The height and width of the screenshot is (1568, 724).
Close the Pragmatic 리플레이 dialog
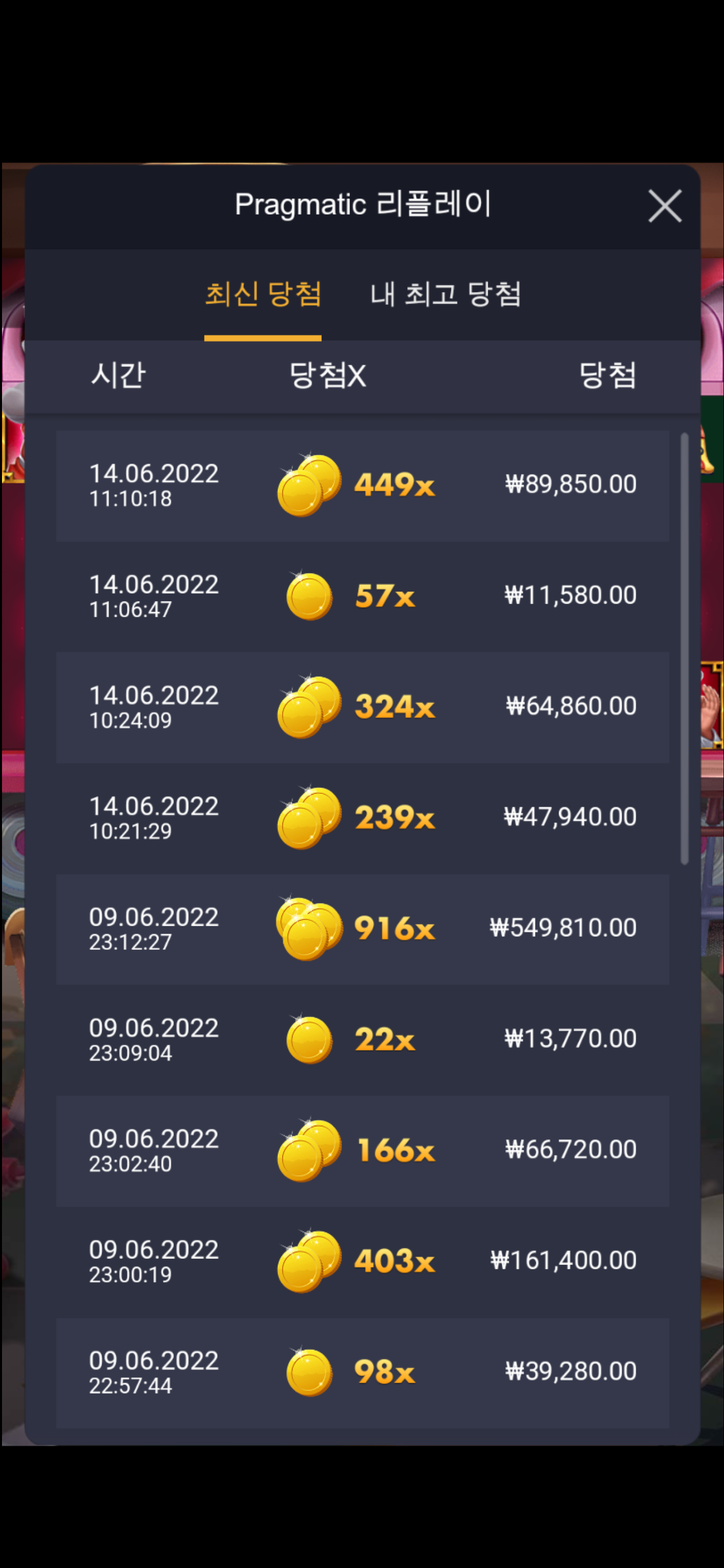pos(664,206)
